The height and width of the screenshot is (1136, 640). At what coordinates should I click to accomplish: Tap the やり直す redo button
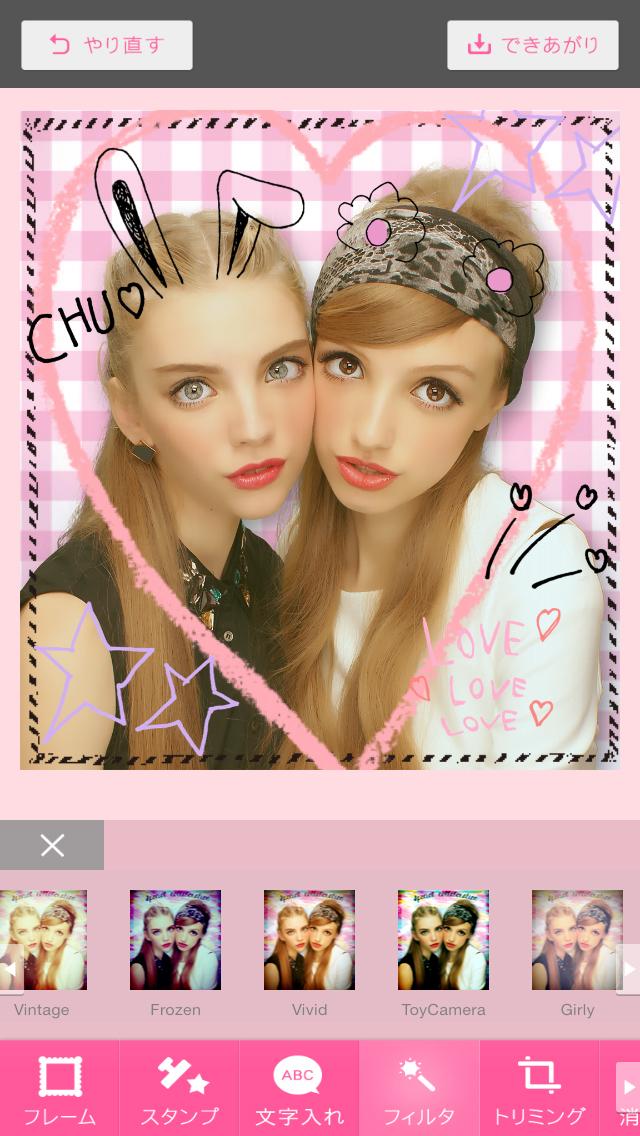106,45
